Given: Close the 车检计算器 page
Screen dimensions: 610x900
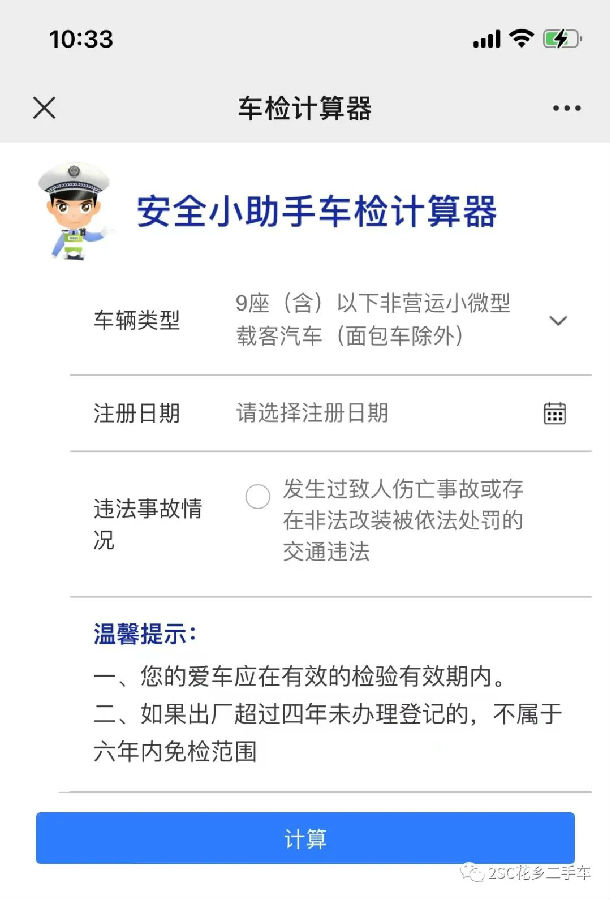Looking at the screenshot, I should coord(44,108).
